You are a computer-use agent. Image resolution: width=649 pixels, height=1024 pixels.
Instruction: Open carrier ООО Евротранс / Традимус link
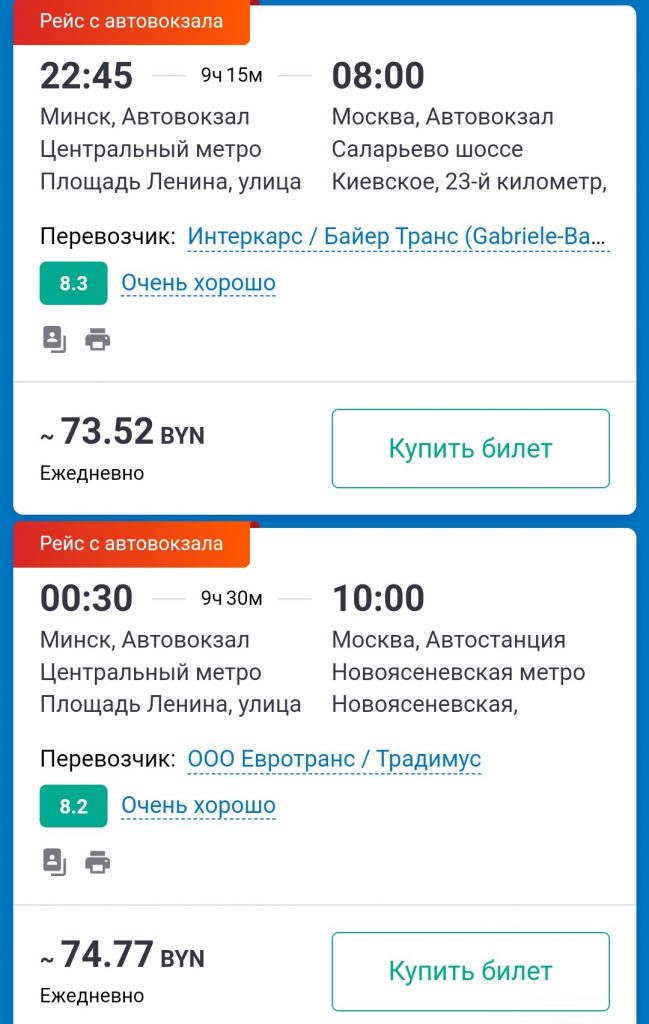(x=334, y=759)
